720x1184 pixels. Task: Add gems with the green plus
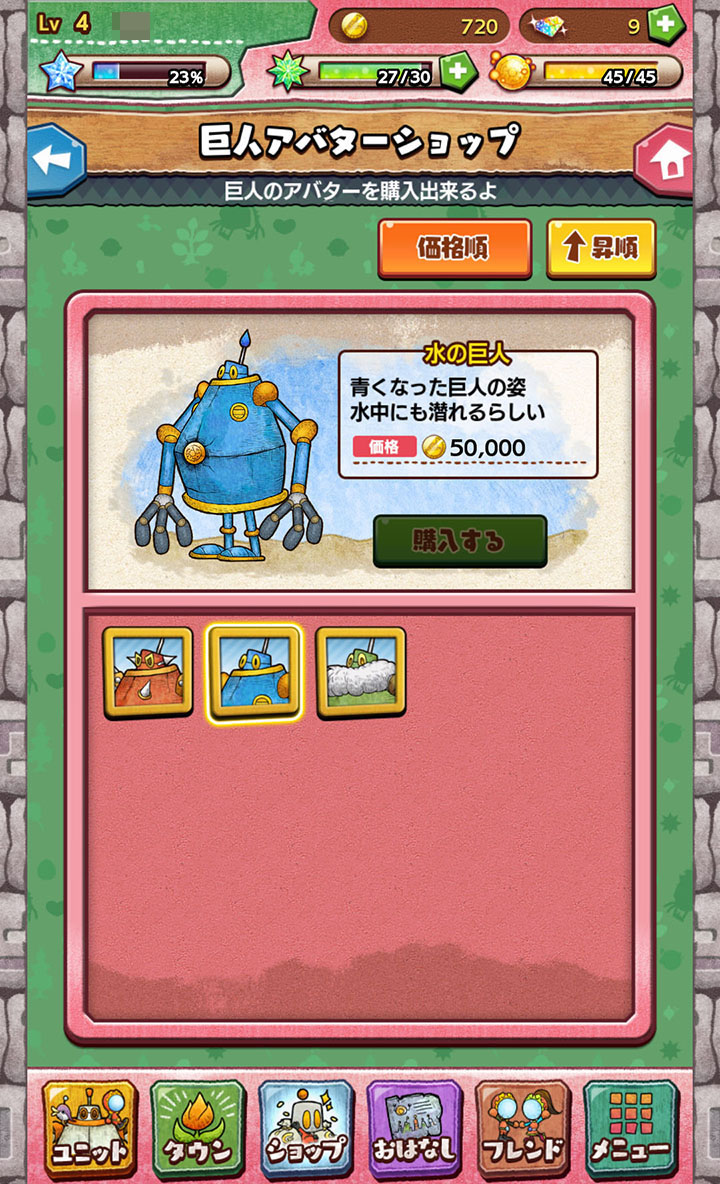665,26
